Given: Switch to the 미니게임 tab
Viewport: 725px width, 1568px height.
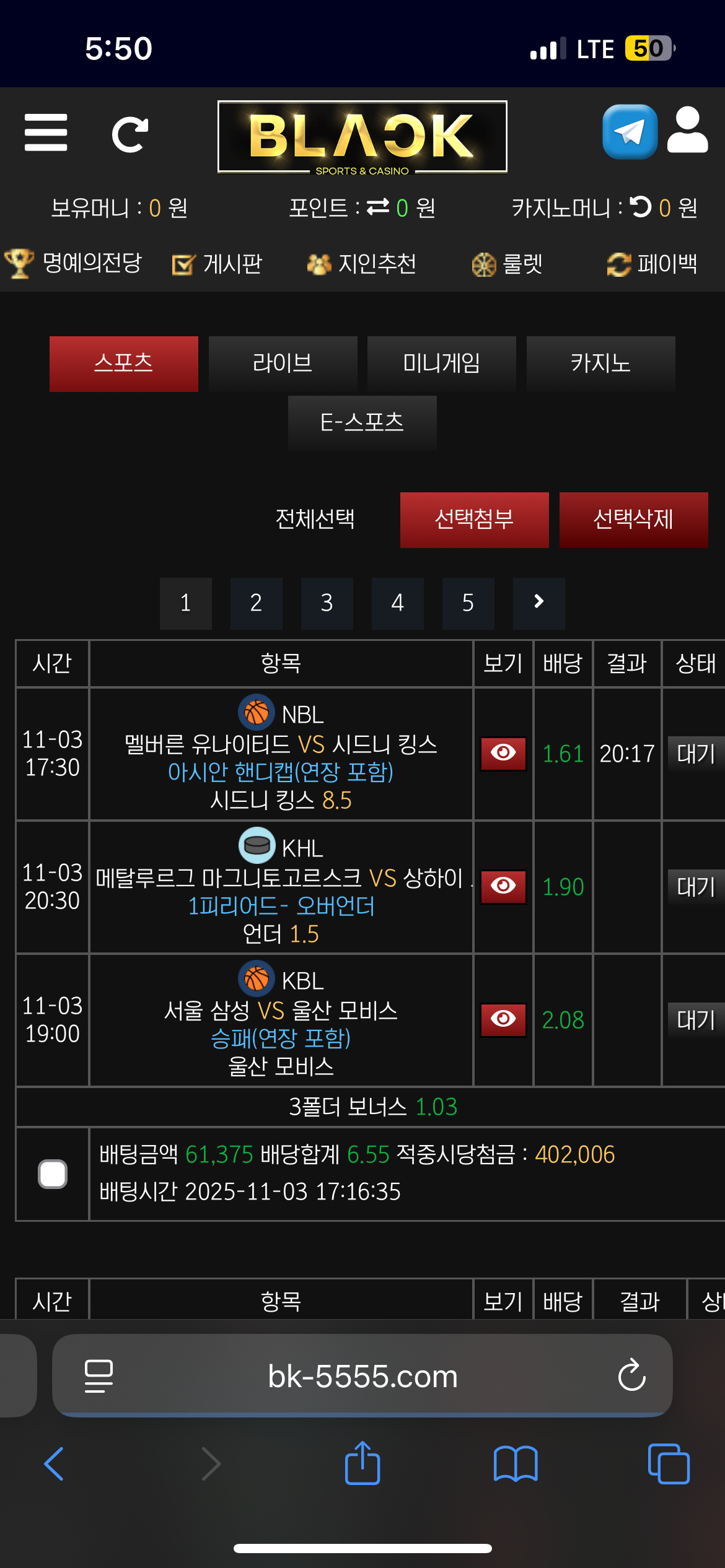Looking at the screenshot, I should [441, 364].
